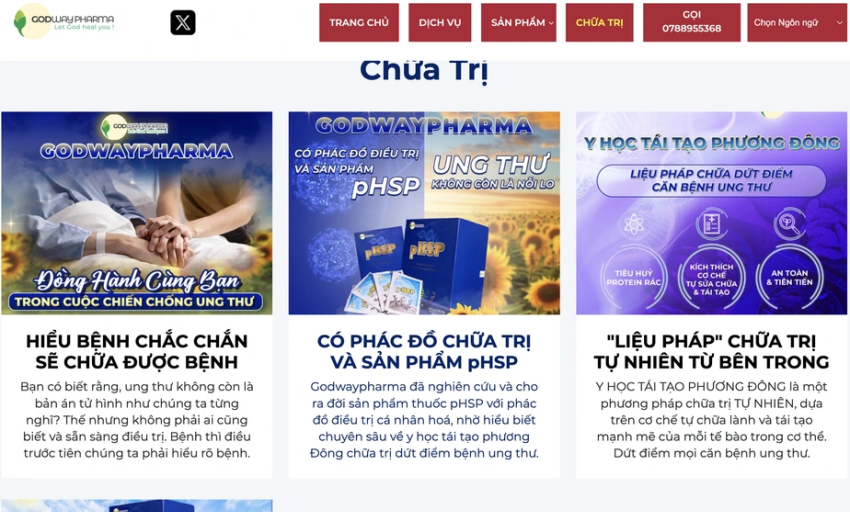Image resolution: width=850 pixels, height=512 pixels.
Task: Open the X social media icon
Action: [x=183, y=22]
